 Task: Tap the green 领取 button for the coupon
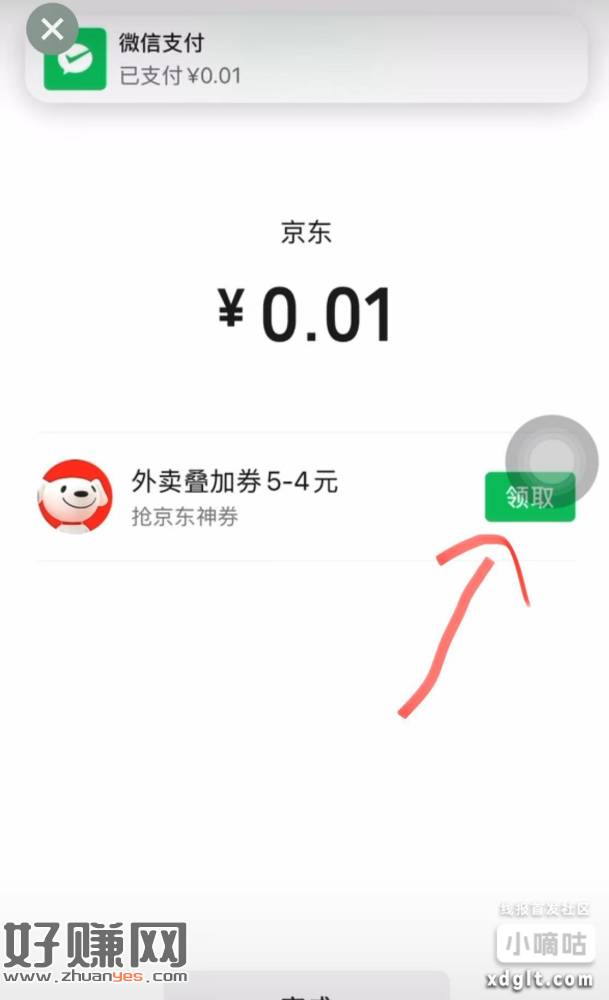[x=530, y=497]
